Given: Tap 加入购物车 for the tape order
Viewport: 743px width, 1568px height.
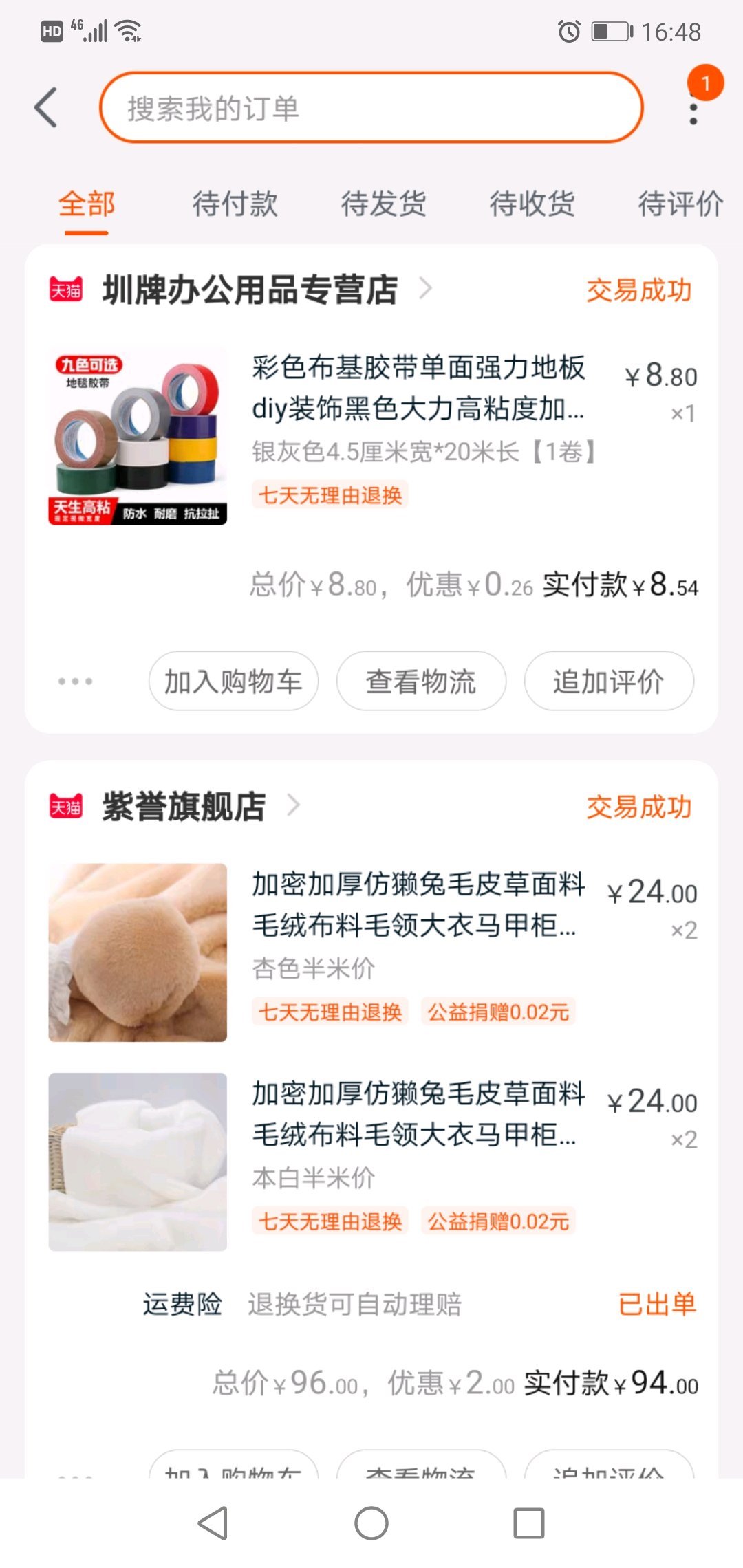Looking at the screenshot, I should point(233,682).
